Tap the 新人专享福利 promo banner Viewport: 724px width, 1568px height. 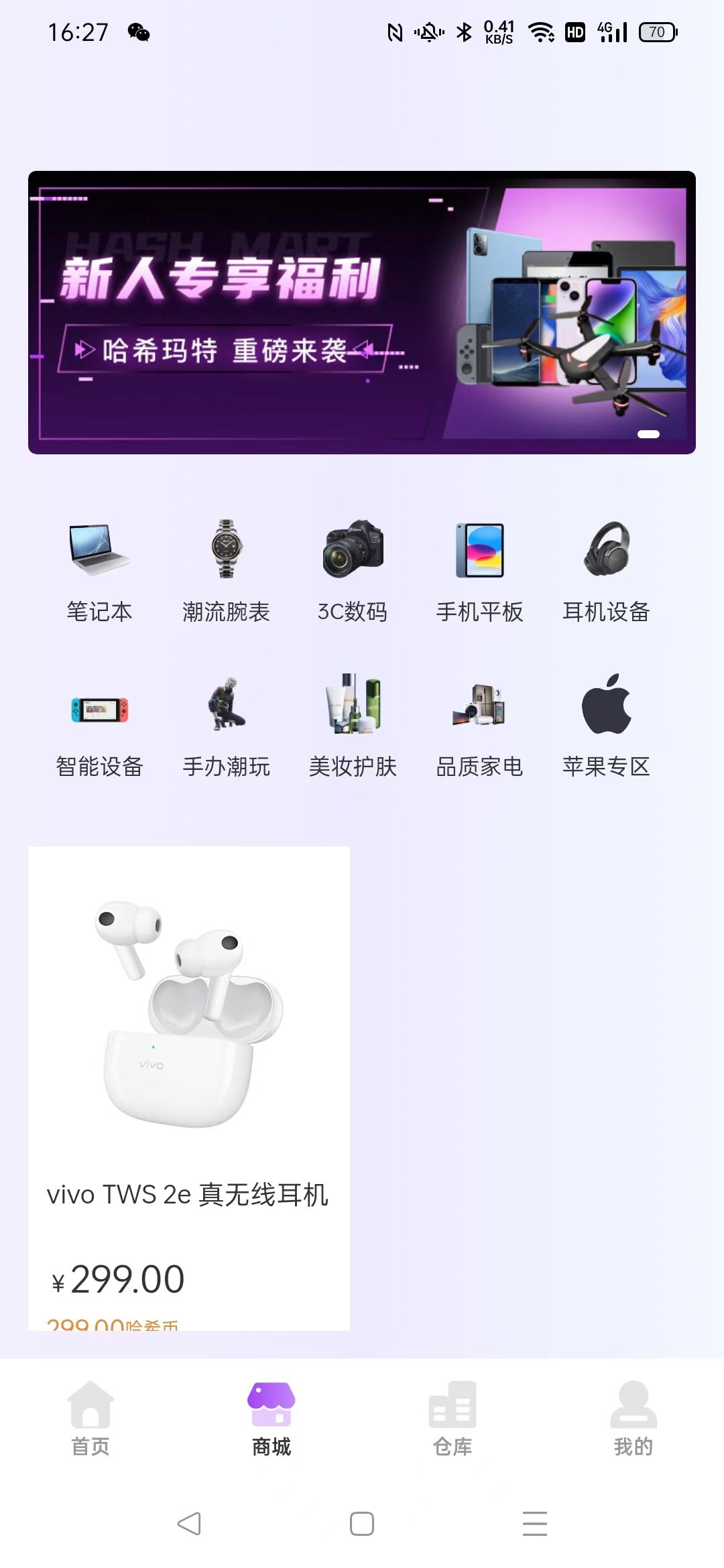pos(362,312)
